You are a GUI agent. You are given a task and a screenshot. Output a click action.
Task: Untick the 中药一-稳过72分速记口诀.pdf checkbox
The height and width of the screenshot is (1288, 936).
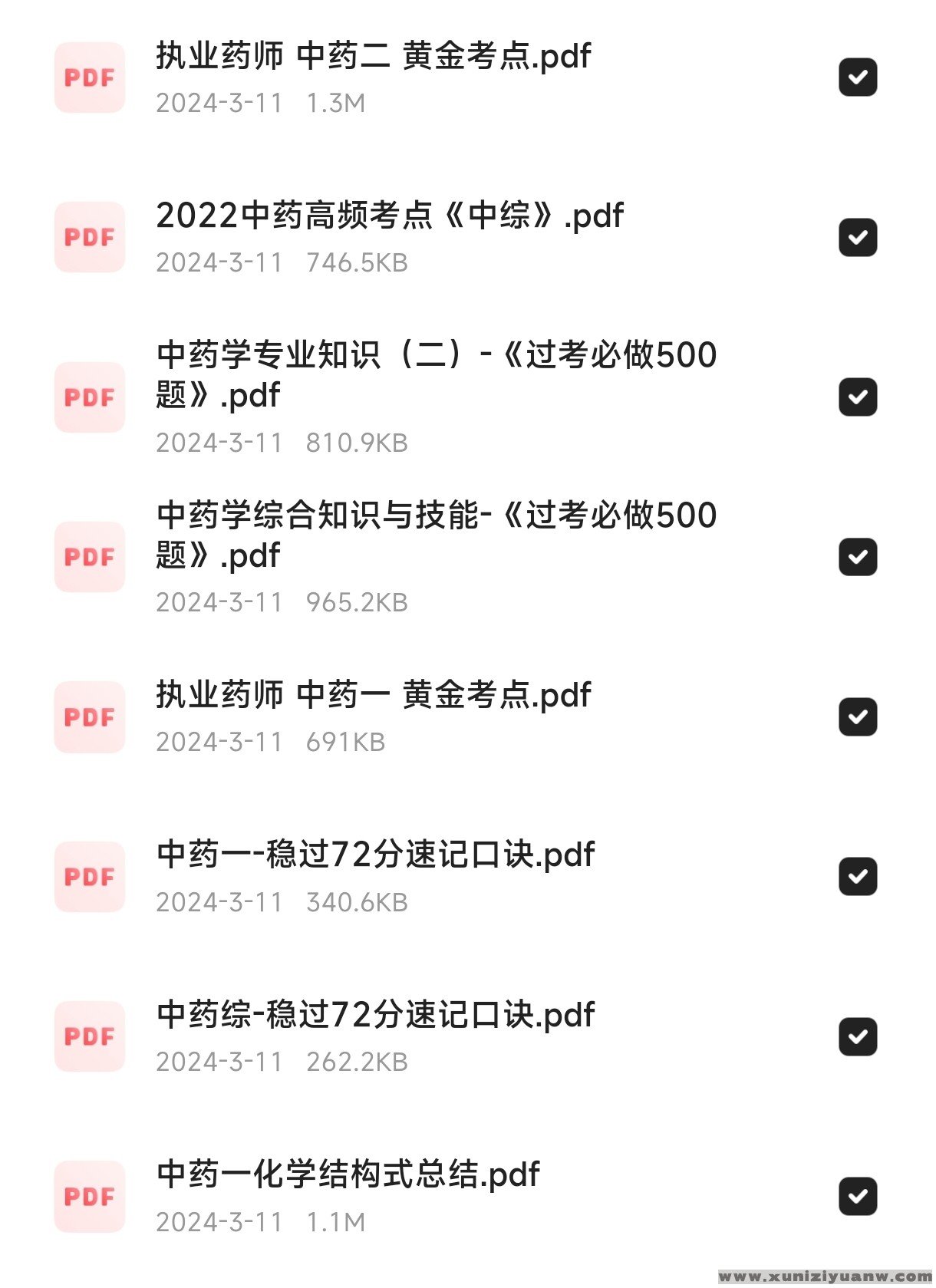pyautogui.click(x=858, y=877)
